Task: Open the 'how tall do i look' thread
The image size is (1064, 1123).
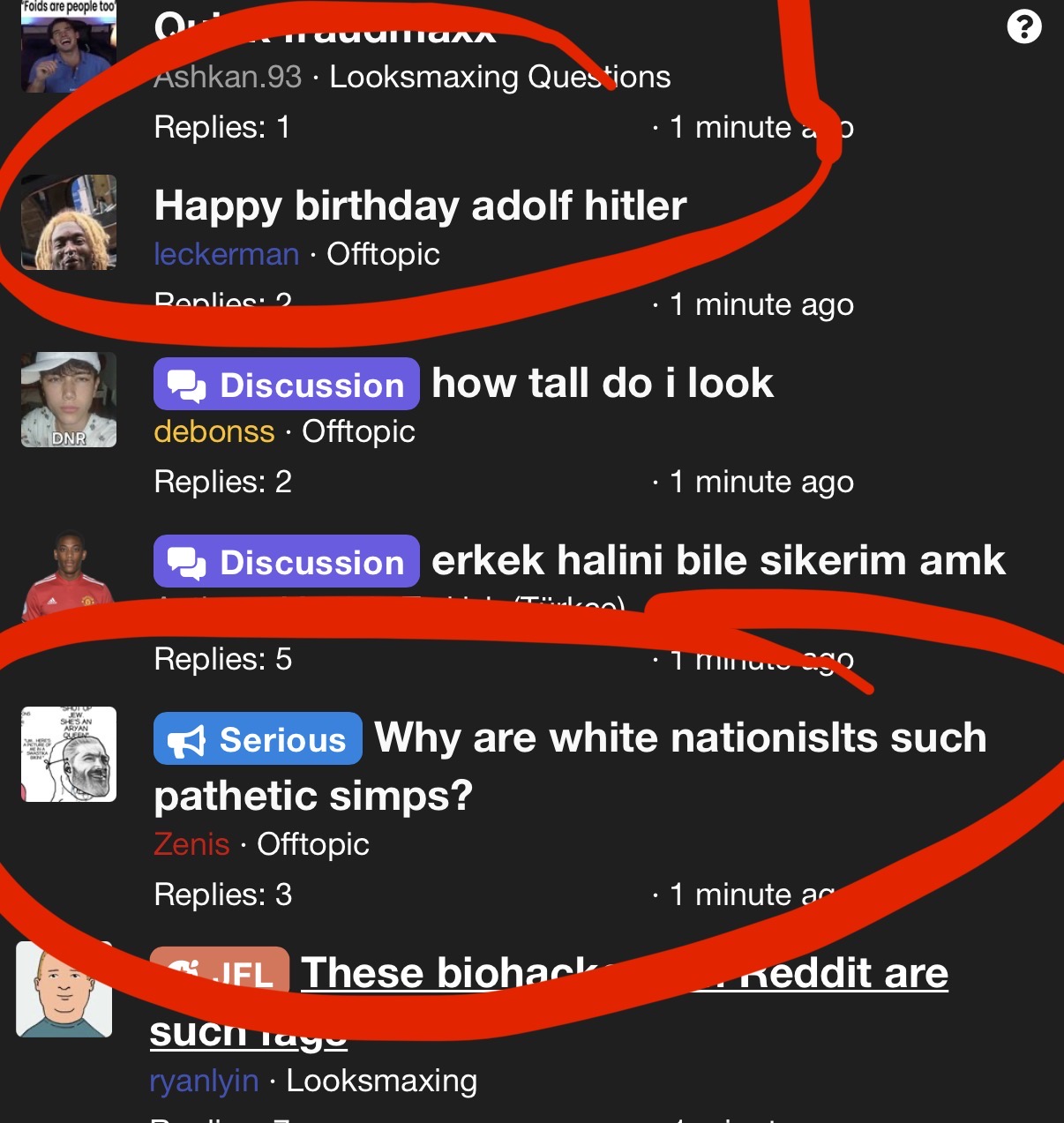Action: tap(602, 384)
